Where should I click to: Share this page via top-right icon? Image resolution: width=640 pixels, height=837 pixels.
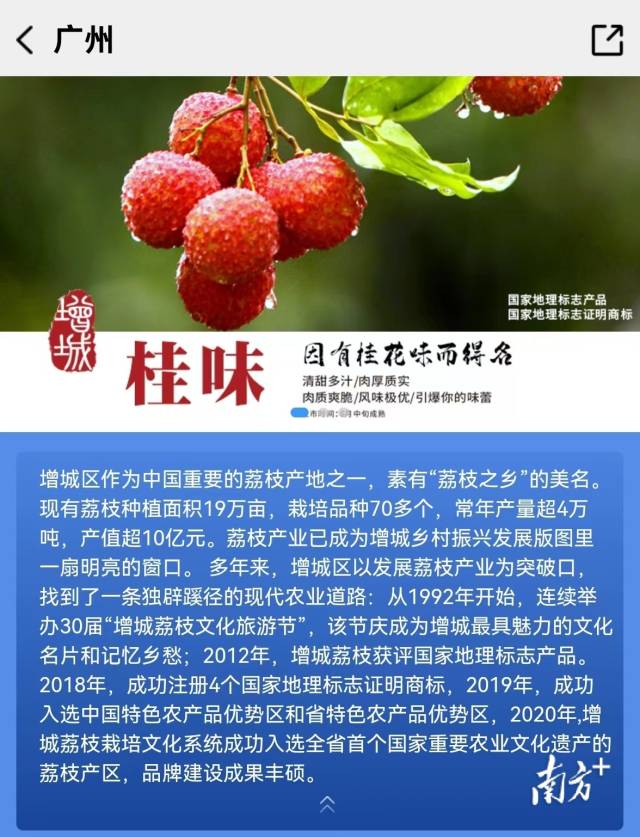coord(607,40)
